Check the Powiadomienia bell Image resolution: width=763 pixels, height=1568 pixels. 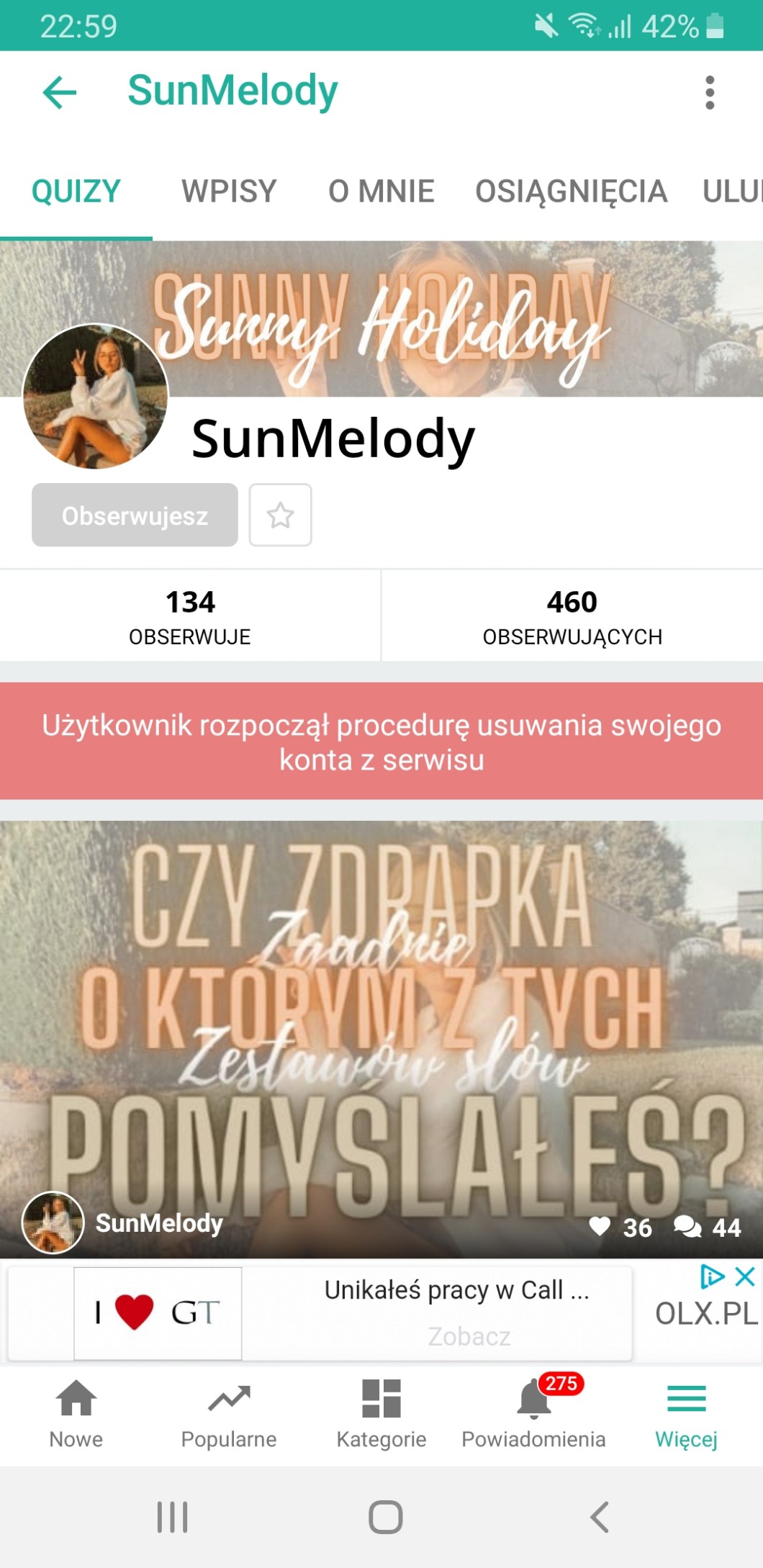coord(534,1414)
